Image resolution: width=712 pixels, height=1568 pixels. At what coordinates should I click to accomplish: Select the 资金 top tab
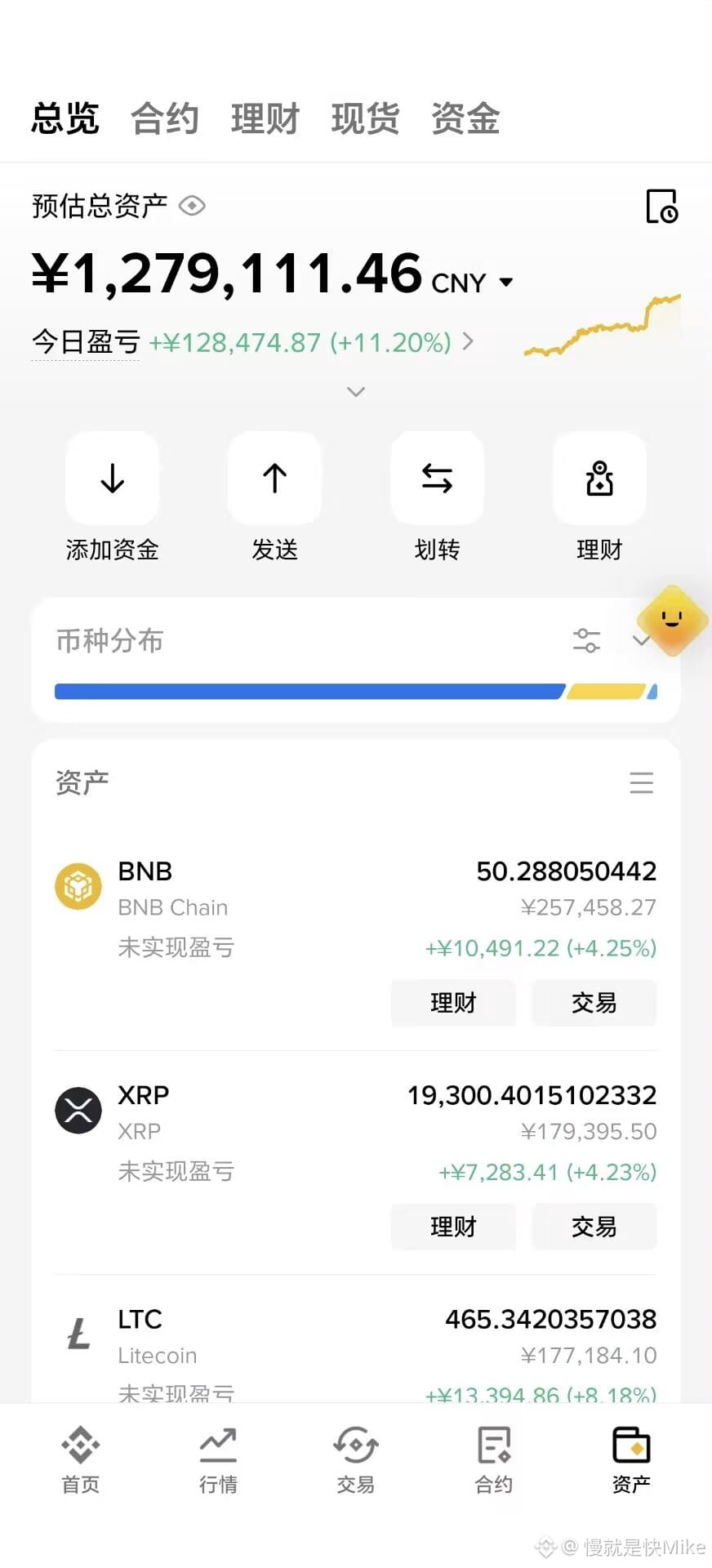(x=465, y=118)
